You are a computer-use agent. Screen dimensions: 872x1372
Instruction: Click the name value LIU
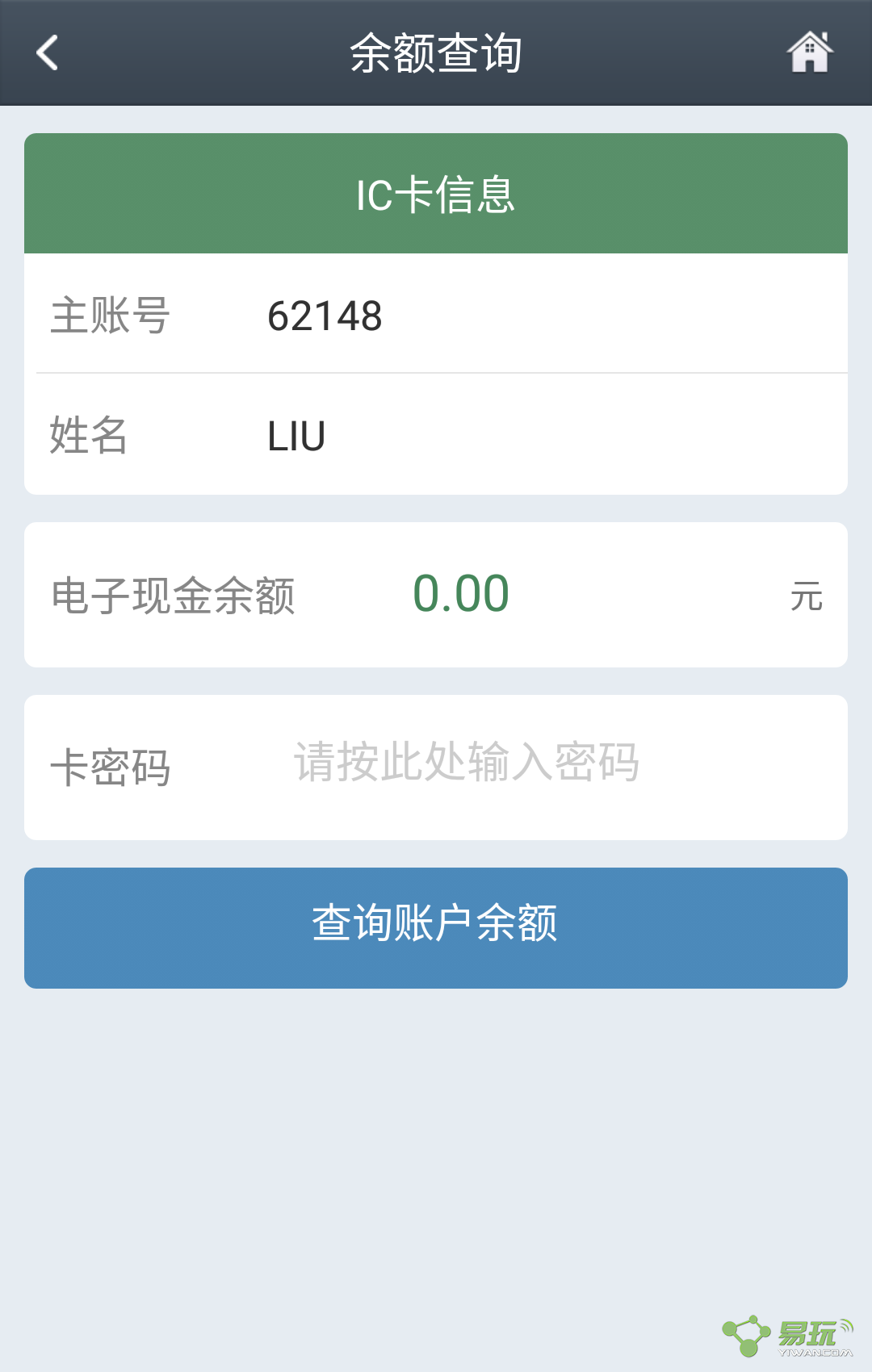[296, 436]
